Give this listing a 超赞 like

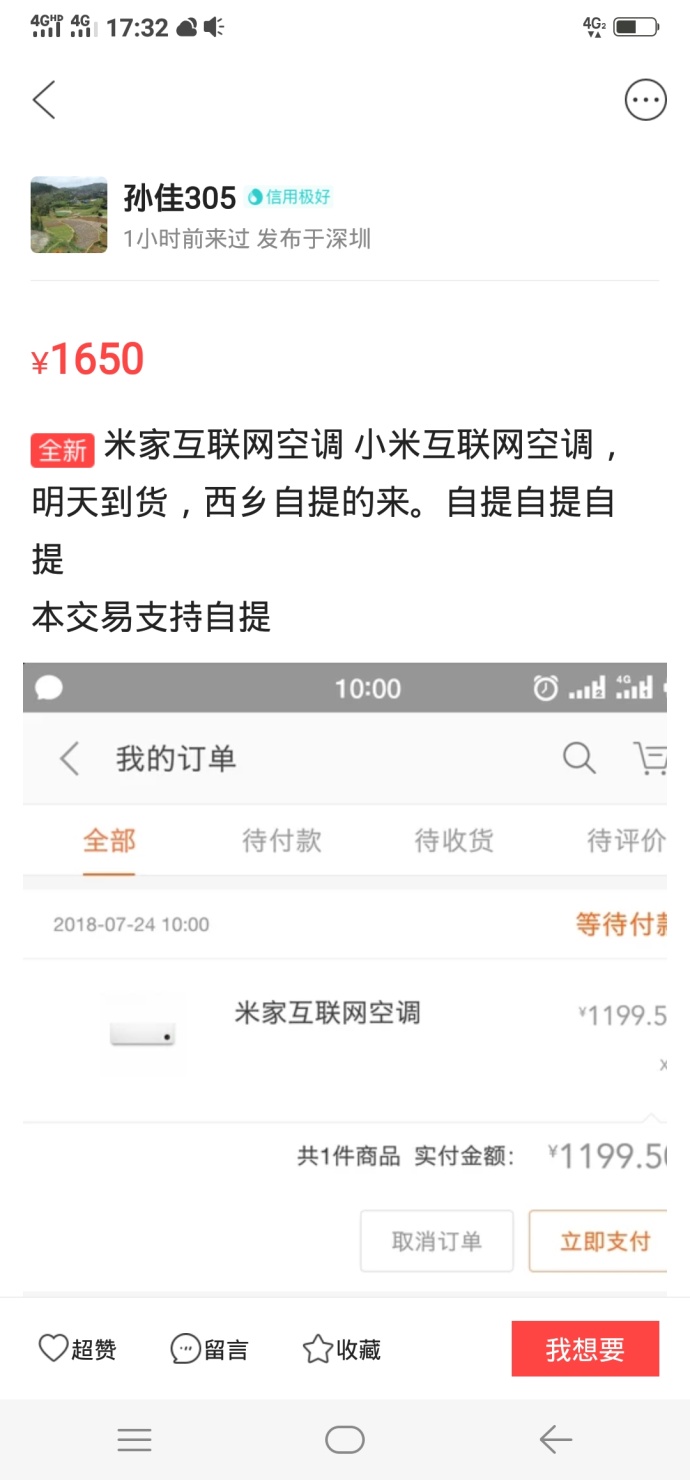77,1349
